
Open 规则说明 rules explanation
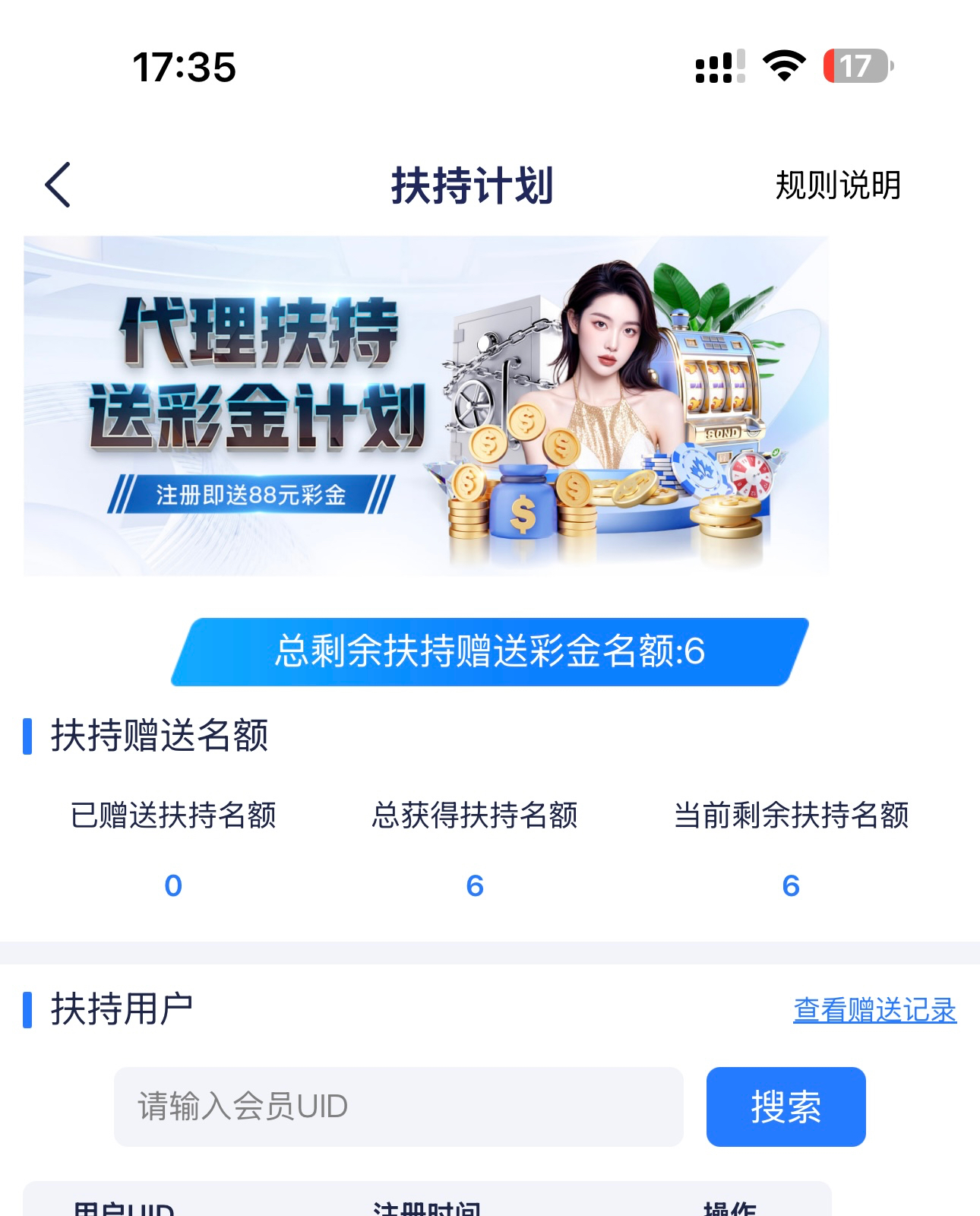837,185
